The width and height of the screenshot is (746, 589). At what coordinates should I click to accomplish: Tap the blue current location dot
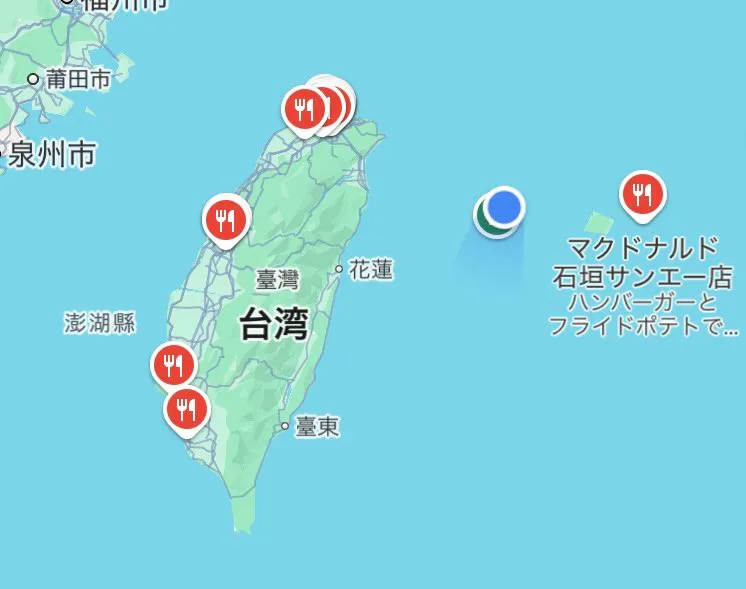tap(506, 206)
